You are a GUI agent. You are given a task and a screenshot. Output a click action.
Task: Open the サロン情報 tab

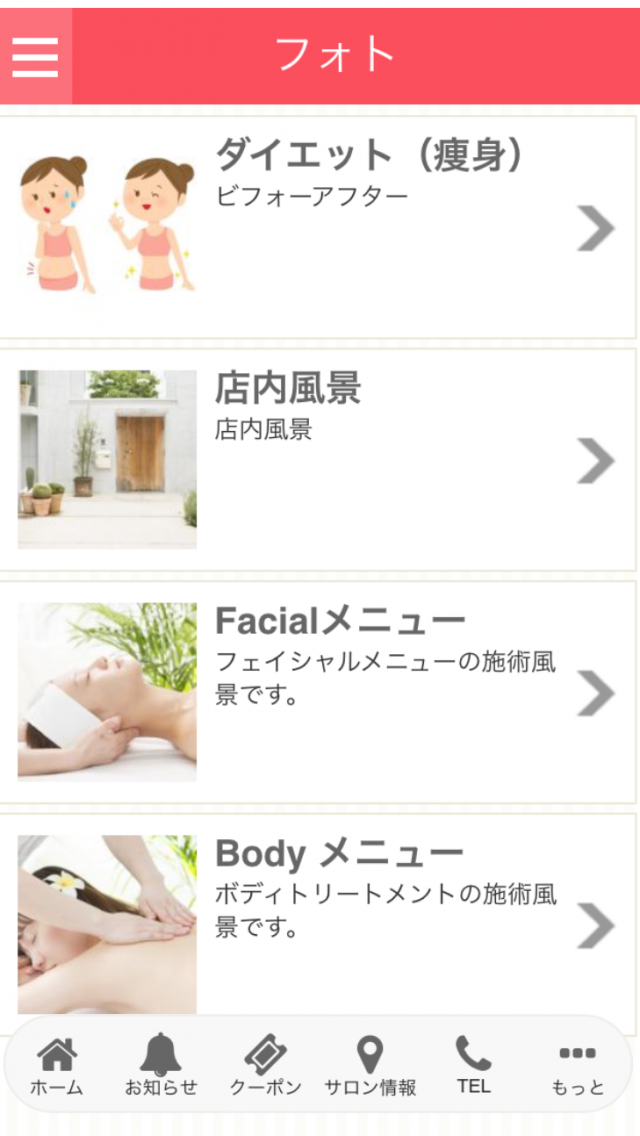(370, 1066)
